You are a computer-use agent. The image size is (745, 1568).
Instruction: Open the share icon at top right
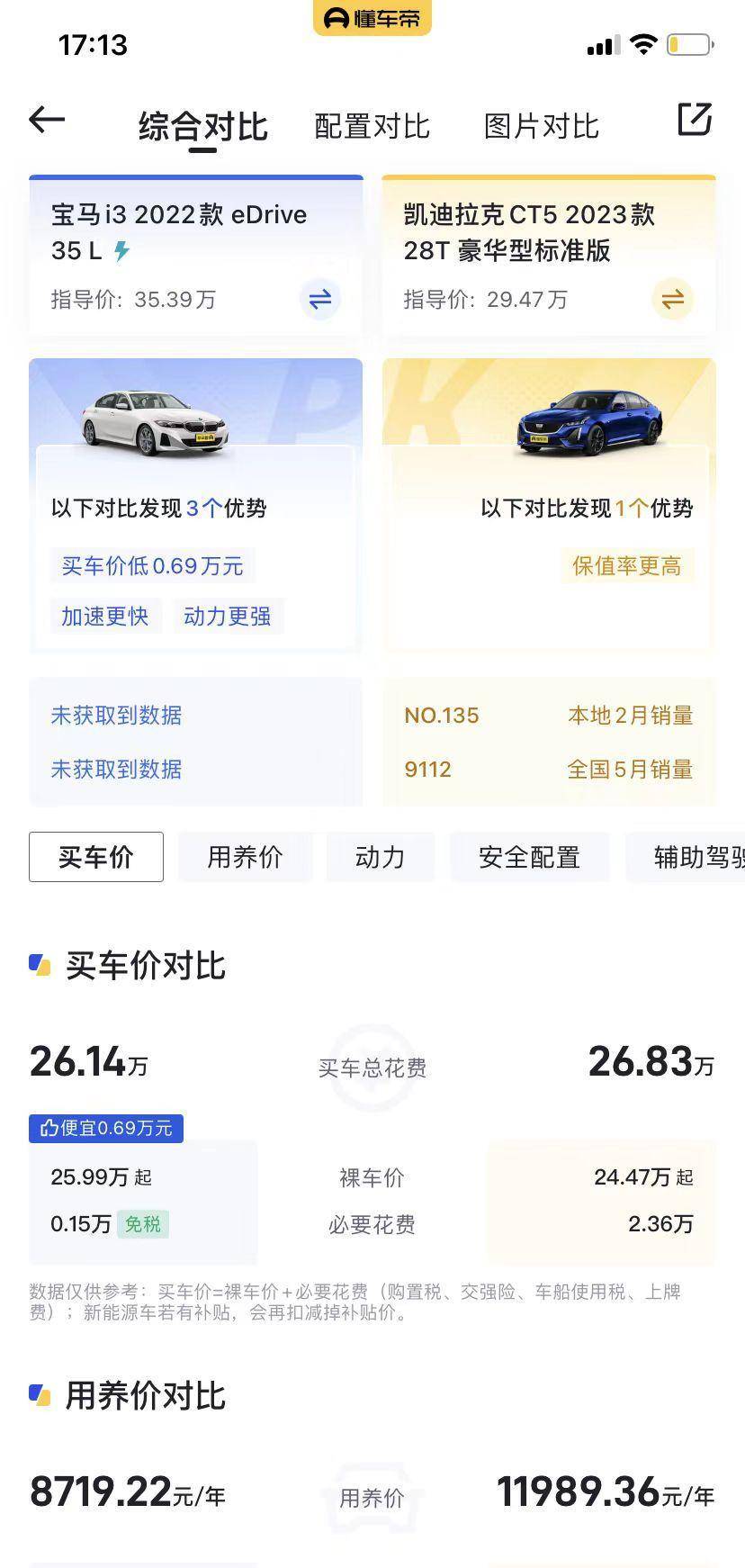click(x=694, y=119)
